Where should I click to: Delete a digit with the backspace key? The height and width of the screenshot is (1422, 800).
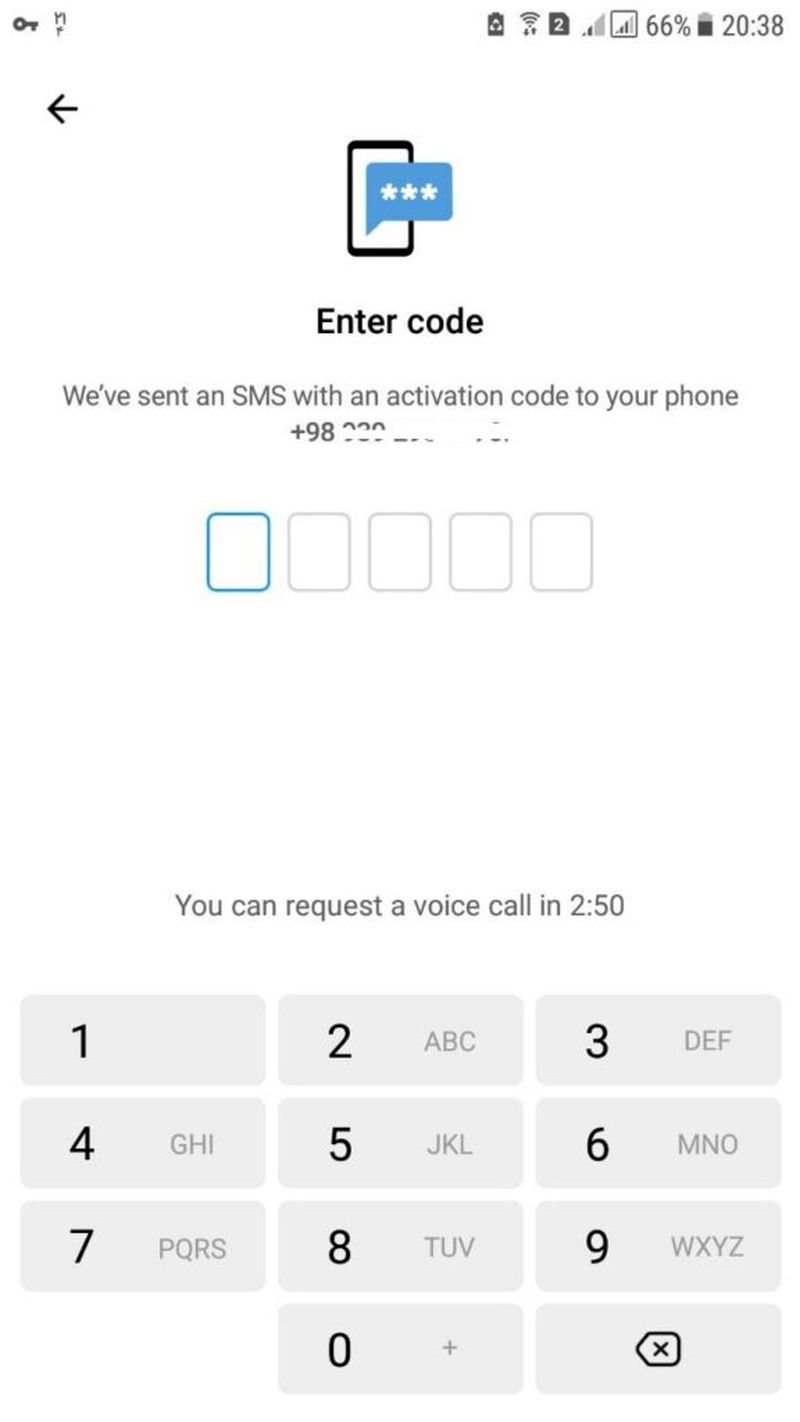(658, 1349)
